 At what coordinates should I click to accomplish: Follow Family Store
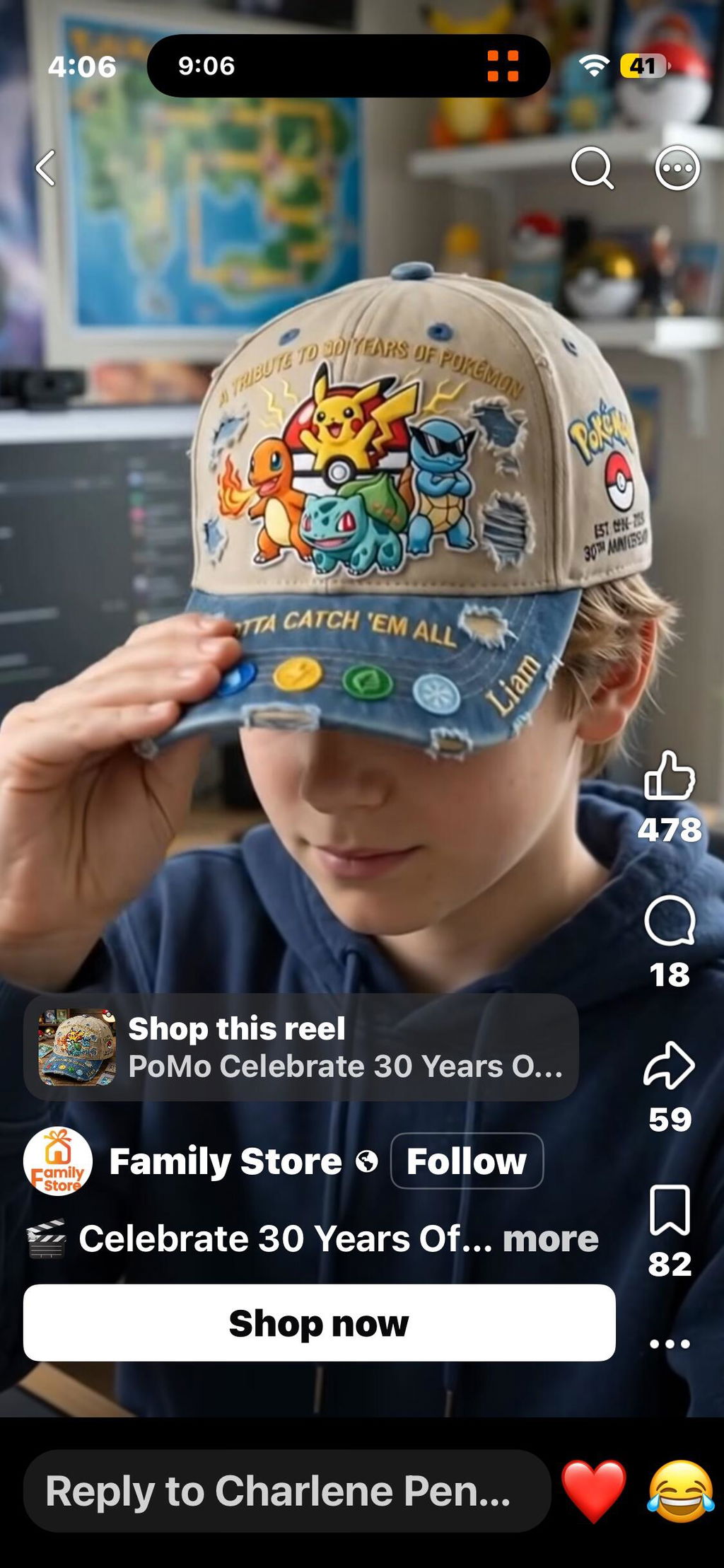tap(467, 1161)
